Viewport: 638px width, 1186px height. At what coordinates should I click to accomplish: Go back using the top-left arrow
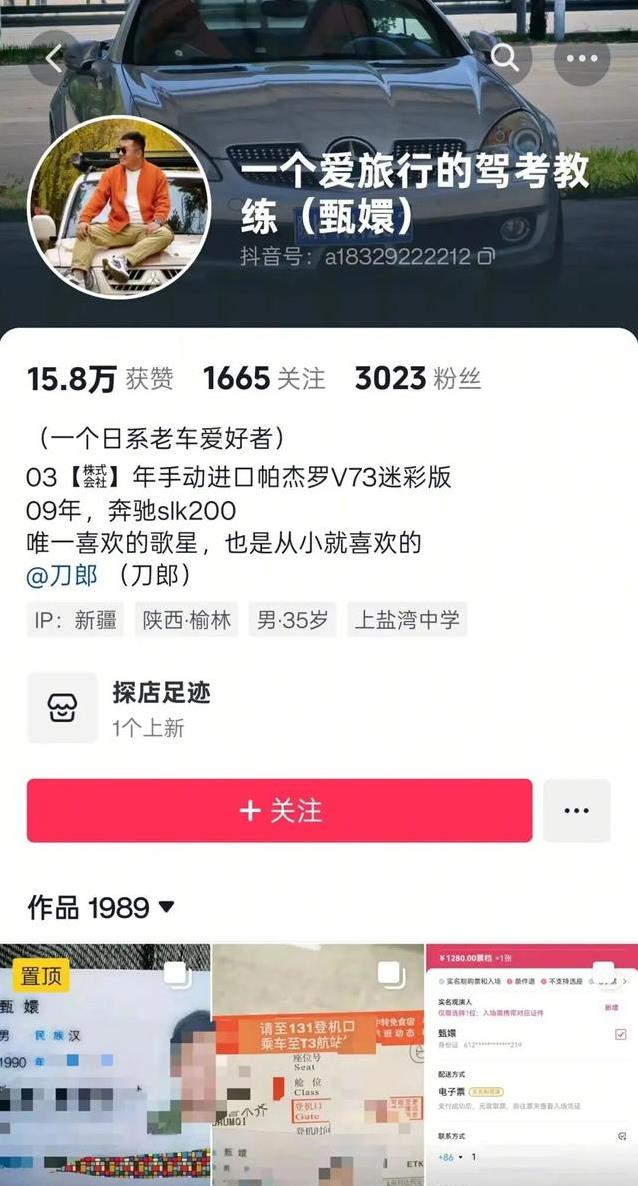pos(54,59)
